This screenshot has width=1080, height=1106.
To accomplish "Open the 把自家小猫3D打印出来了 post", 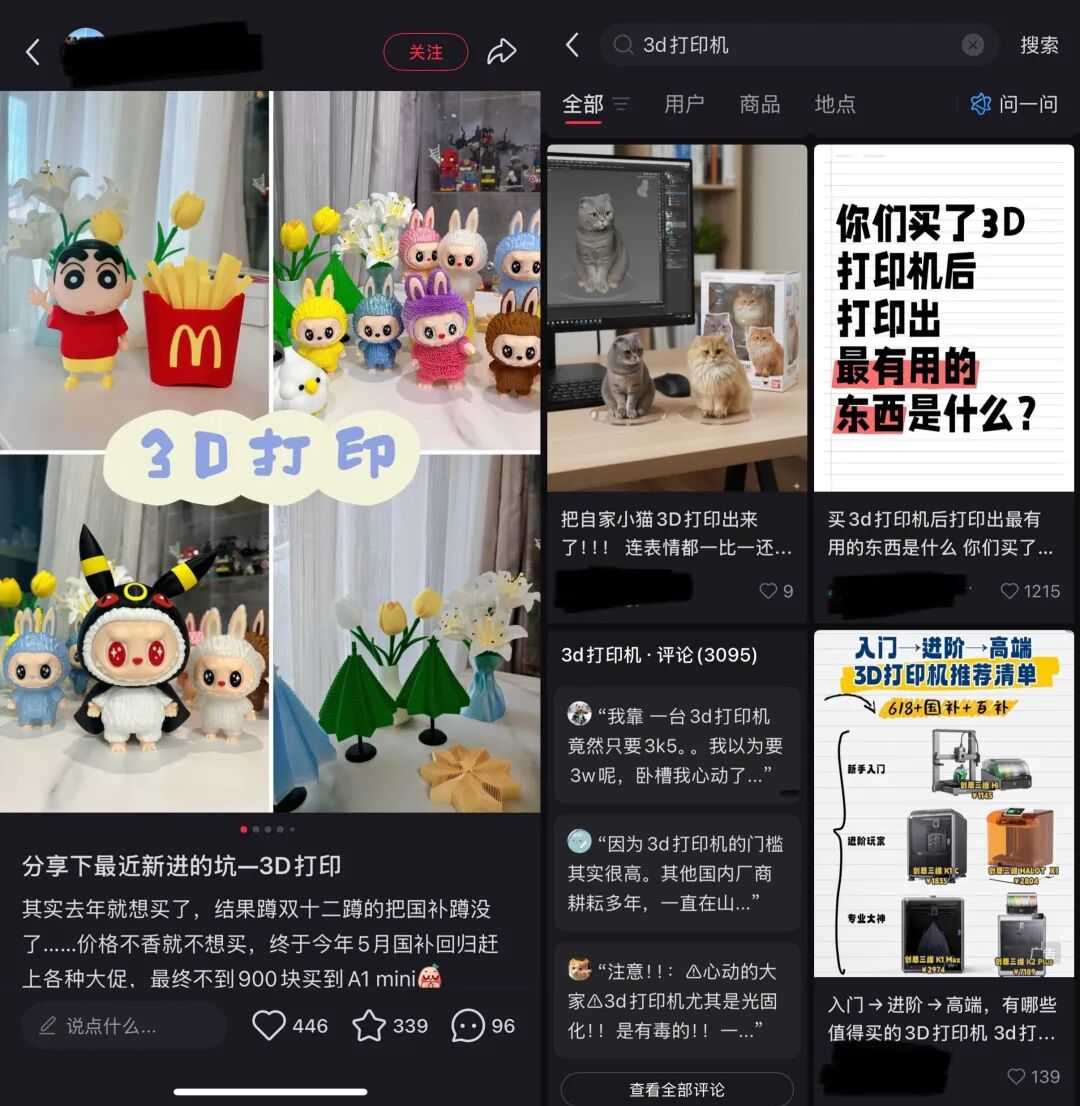I will 677,318.
